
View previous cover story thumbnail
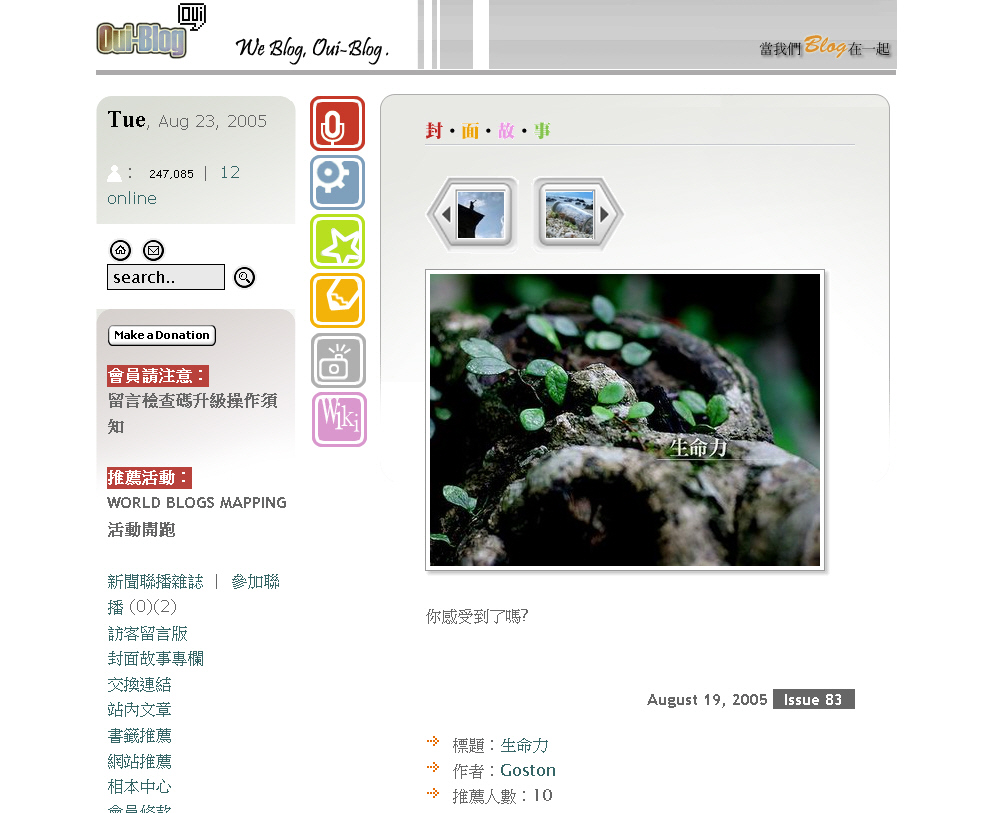(472, 214)
